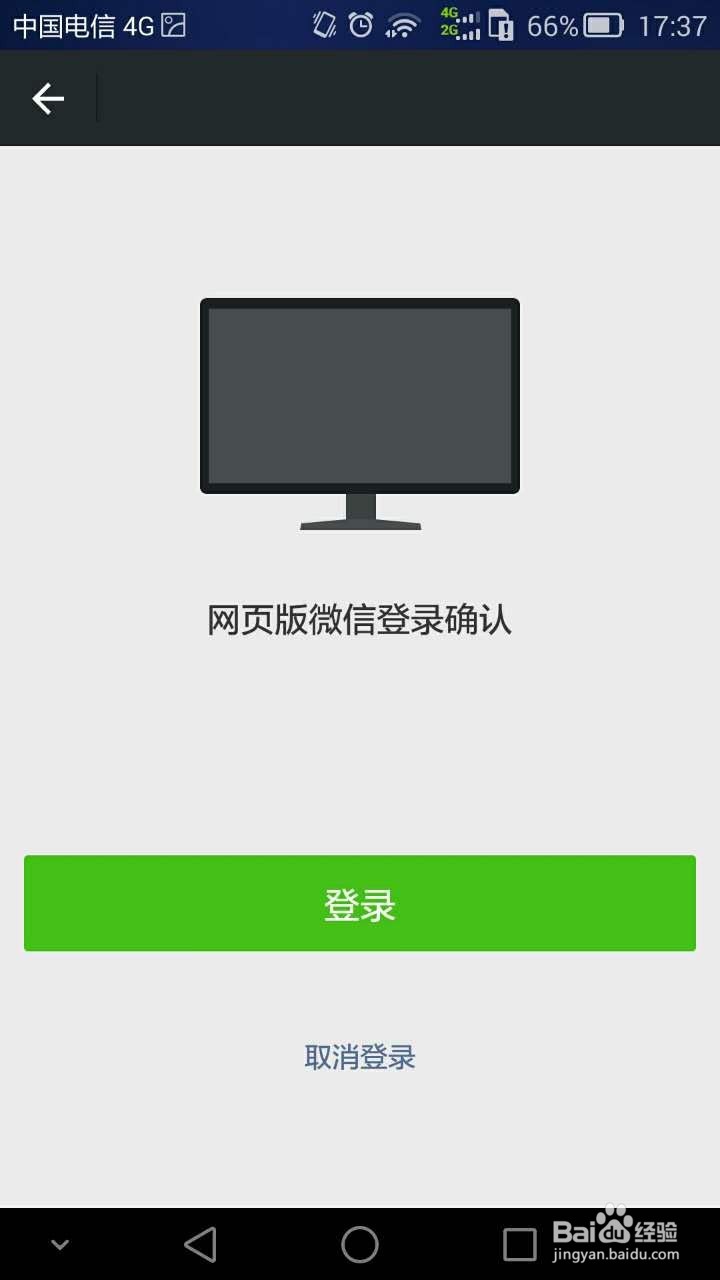
Task: Tap the SIM card icon in status bar
Action: [x=501, y=23]
